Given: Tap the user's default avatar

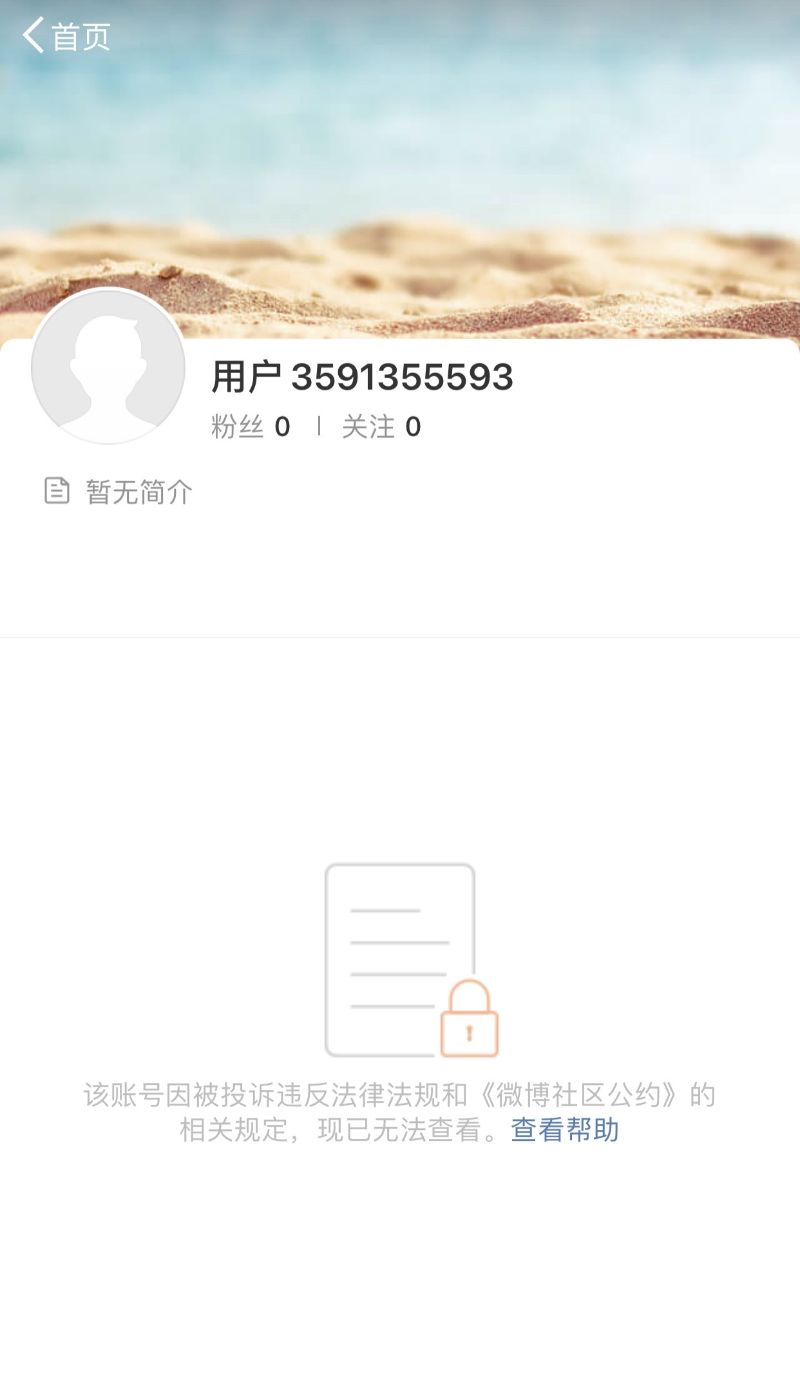Looking at the screenshot, I should tap(108, 366).
